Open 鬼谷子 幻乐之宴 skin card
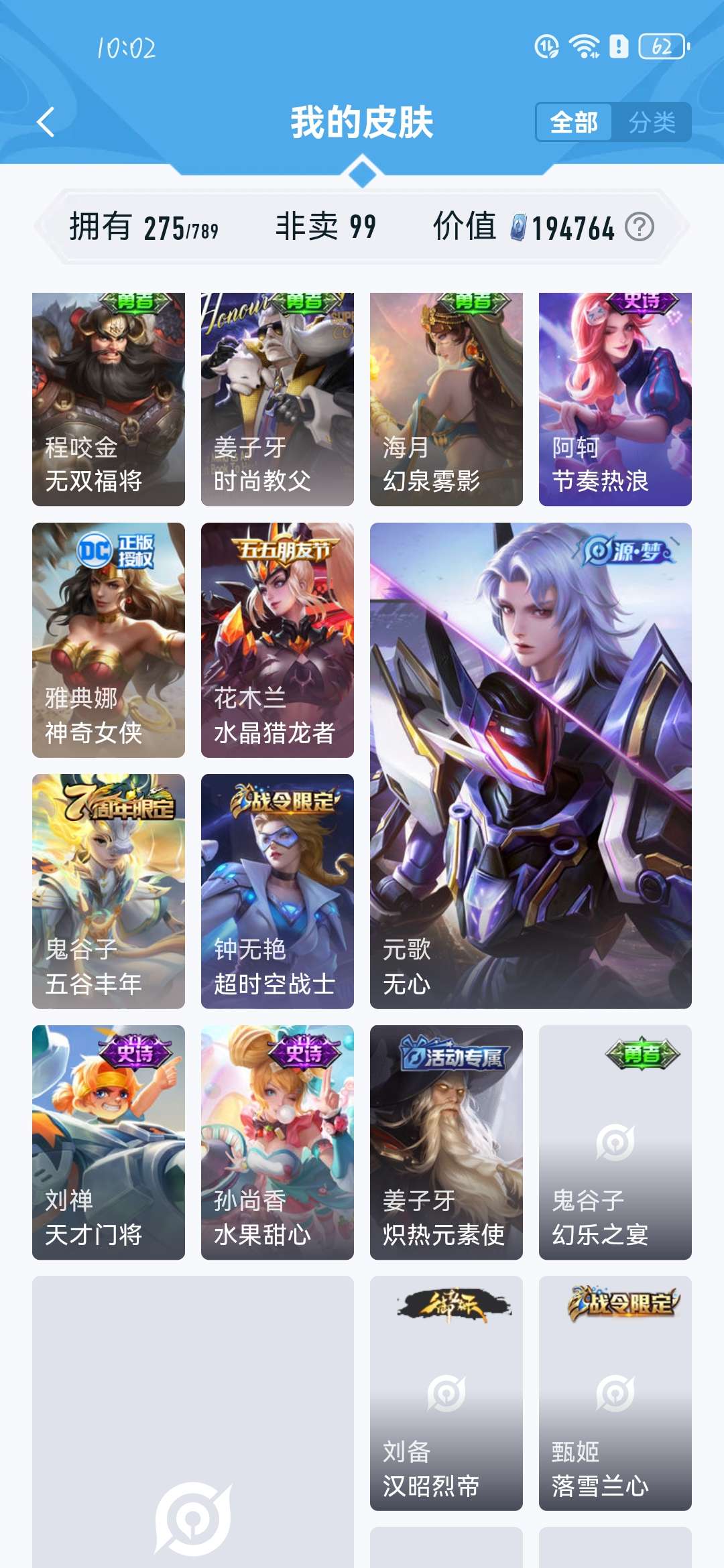 [x=615, y=1142]
